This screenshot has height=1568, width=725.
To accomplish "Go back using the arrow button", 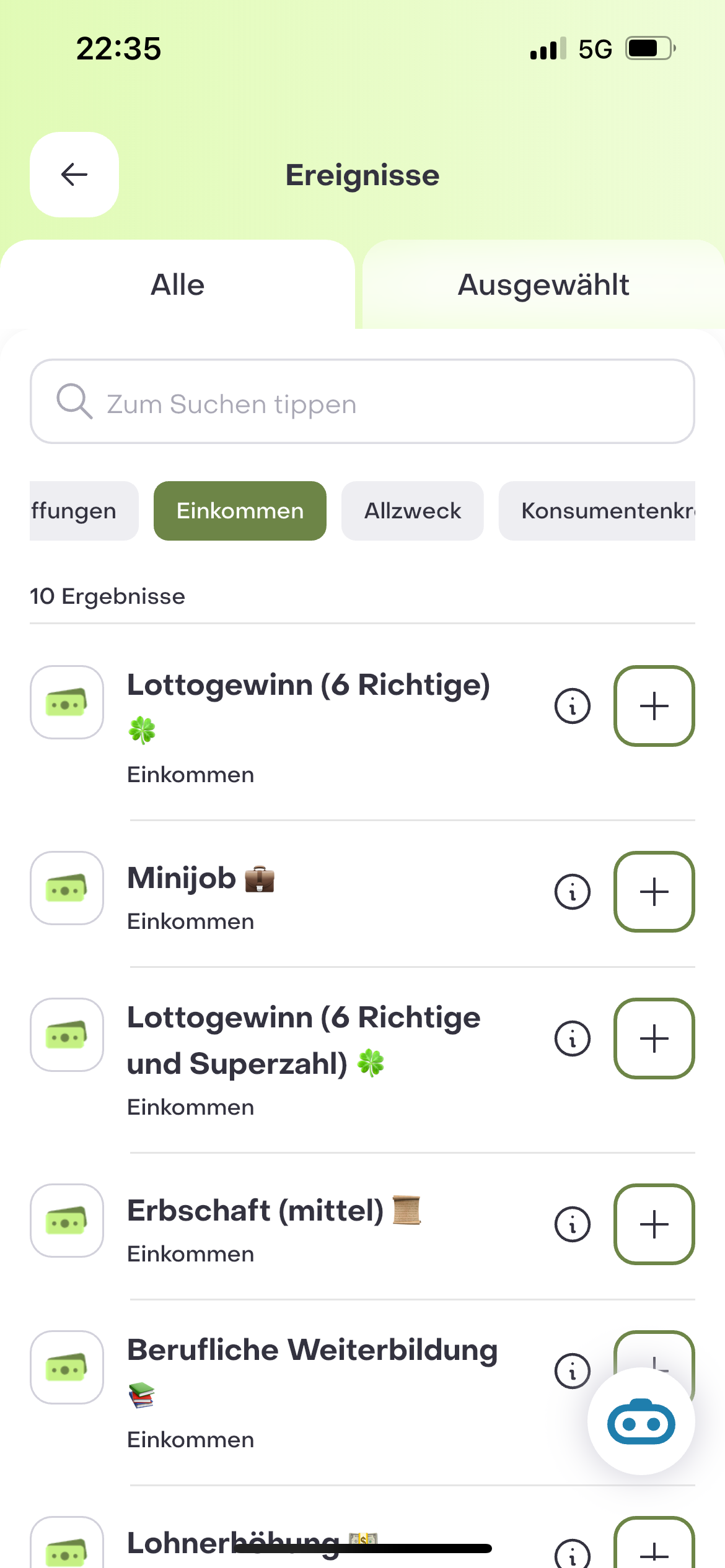I will point(74,175).
